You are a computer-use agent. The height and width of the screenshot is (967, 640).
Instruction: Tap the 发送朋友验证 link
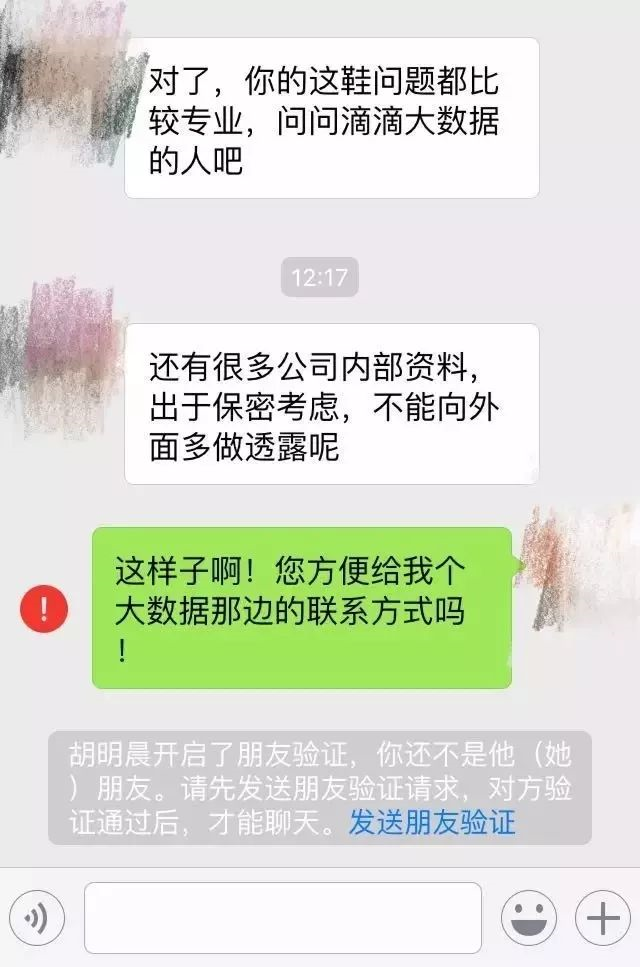[x=432, y=823]
